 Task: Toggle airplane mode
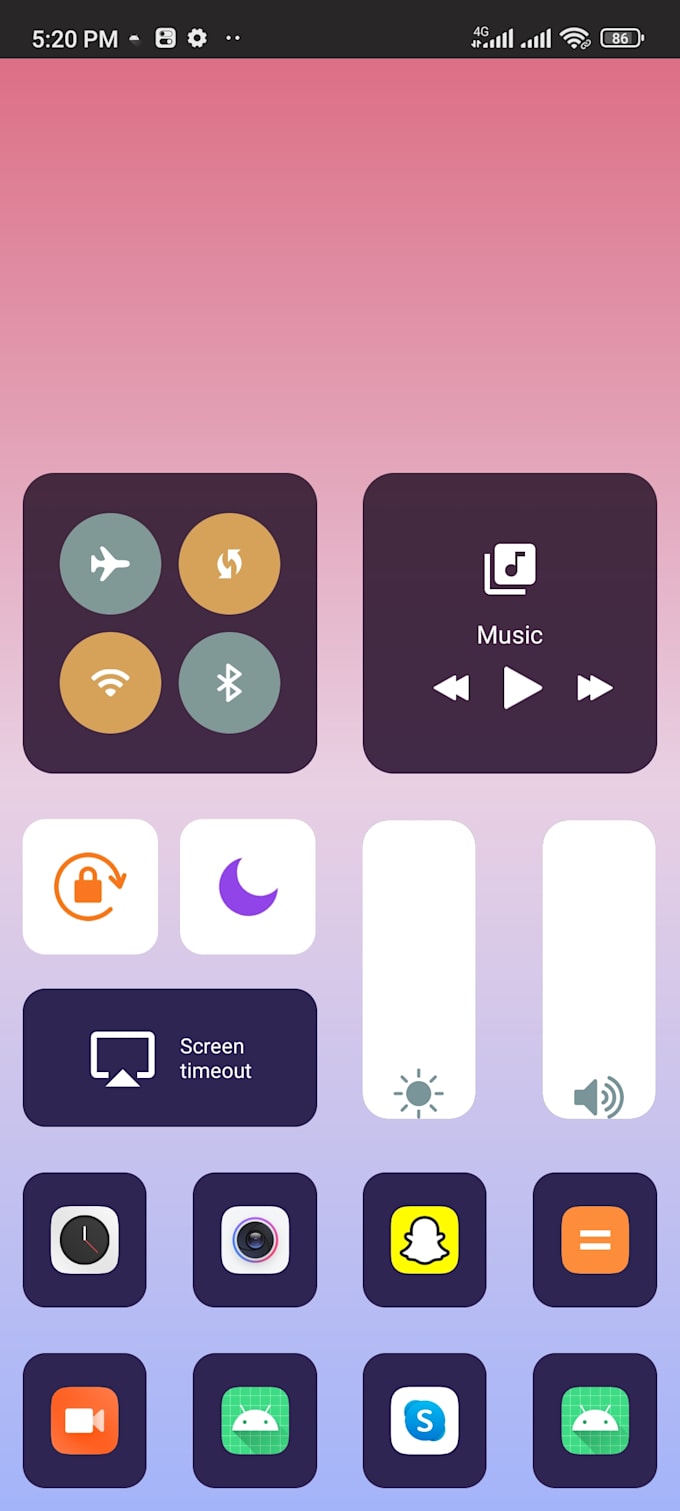pos(110,564)
